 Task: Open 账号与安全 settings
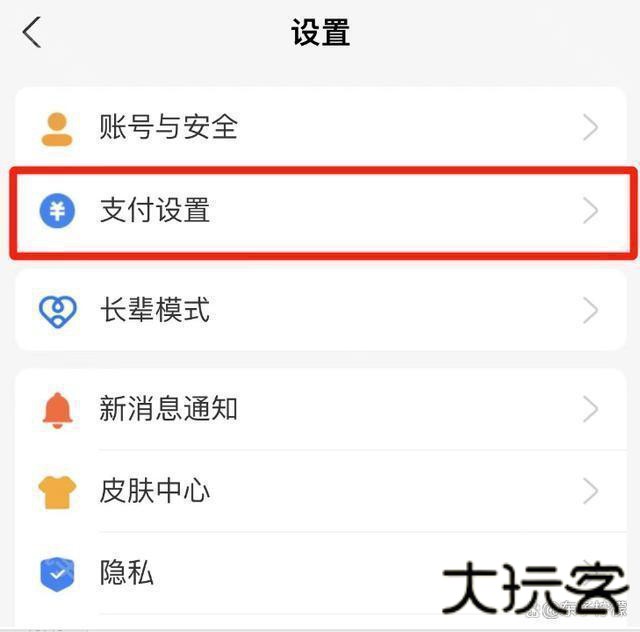pyautogui.click(x=320, y=127)
